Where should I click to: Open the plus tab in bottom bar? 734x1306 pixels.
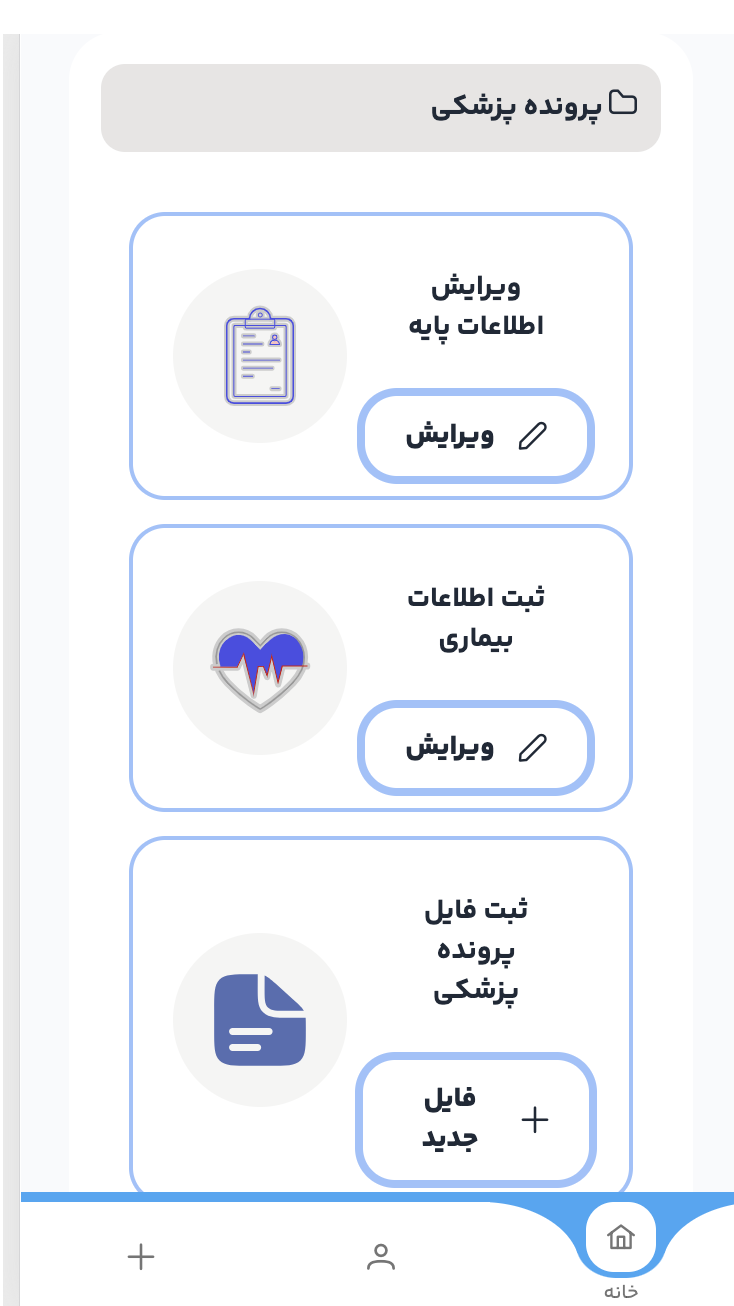click(141, 1256)
